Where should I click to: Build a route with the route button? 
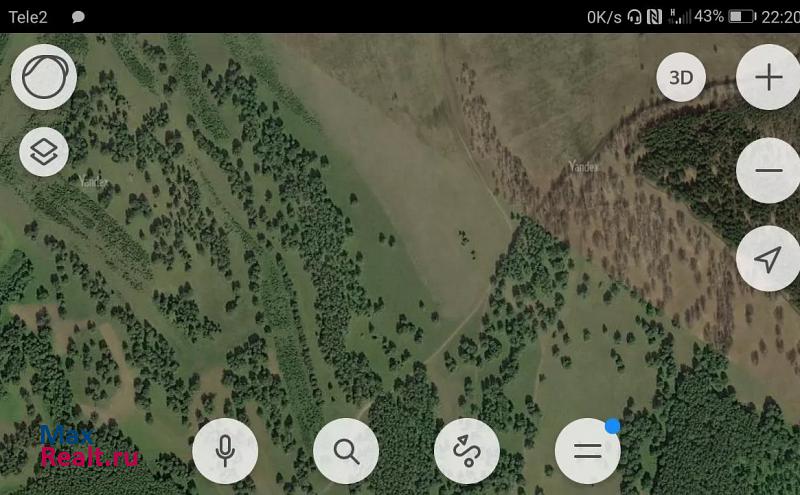[467, 451]
